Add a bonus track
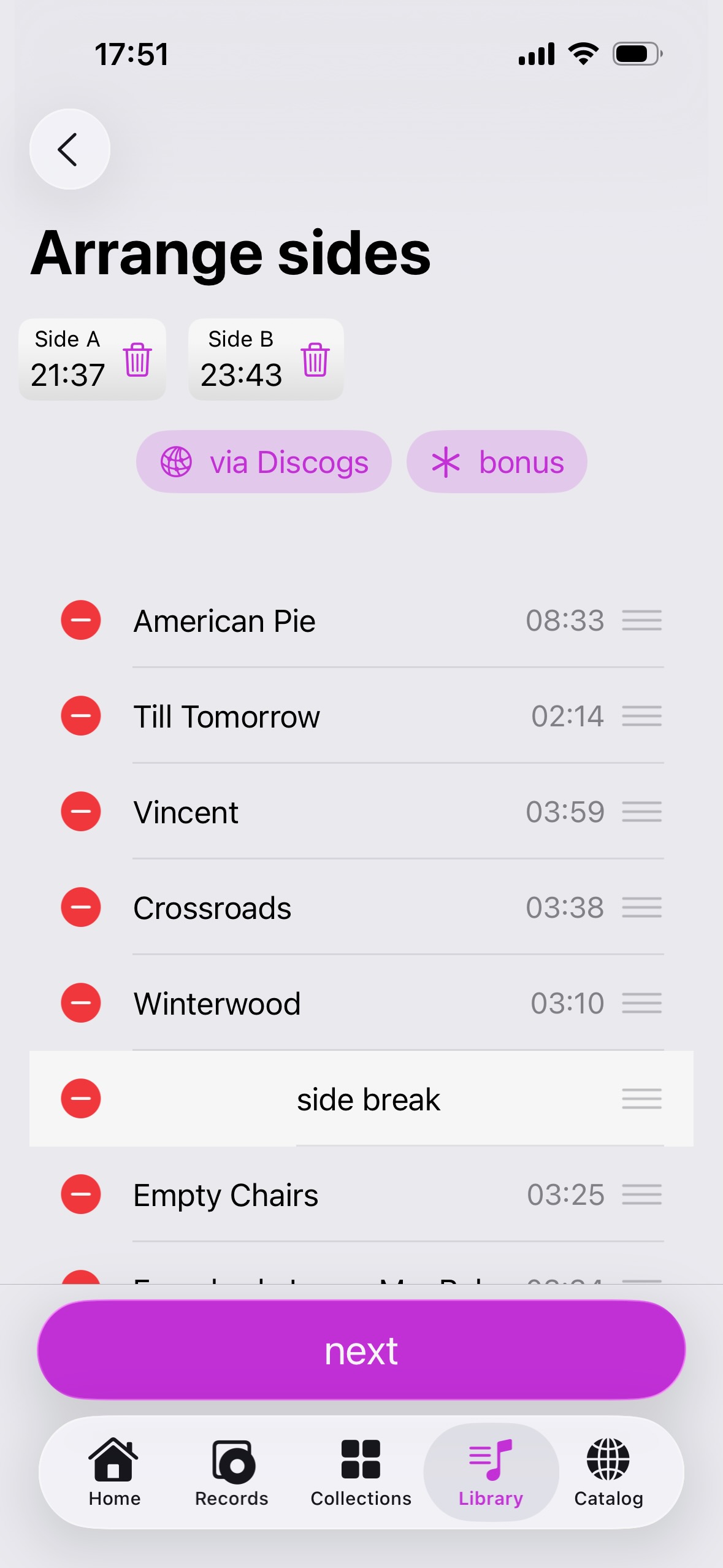The width and height of the screenshot is (723, 1568). (x=497, y=462)
